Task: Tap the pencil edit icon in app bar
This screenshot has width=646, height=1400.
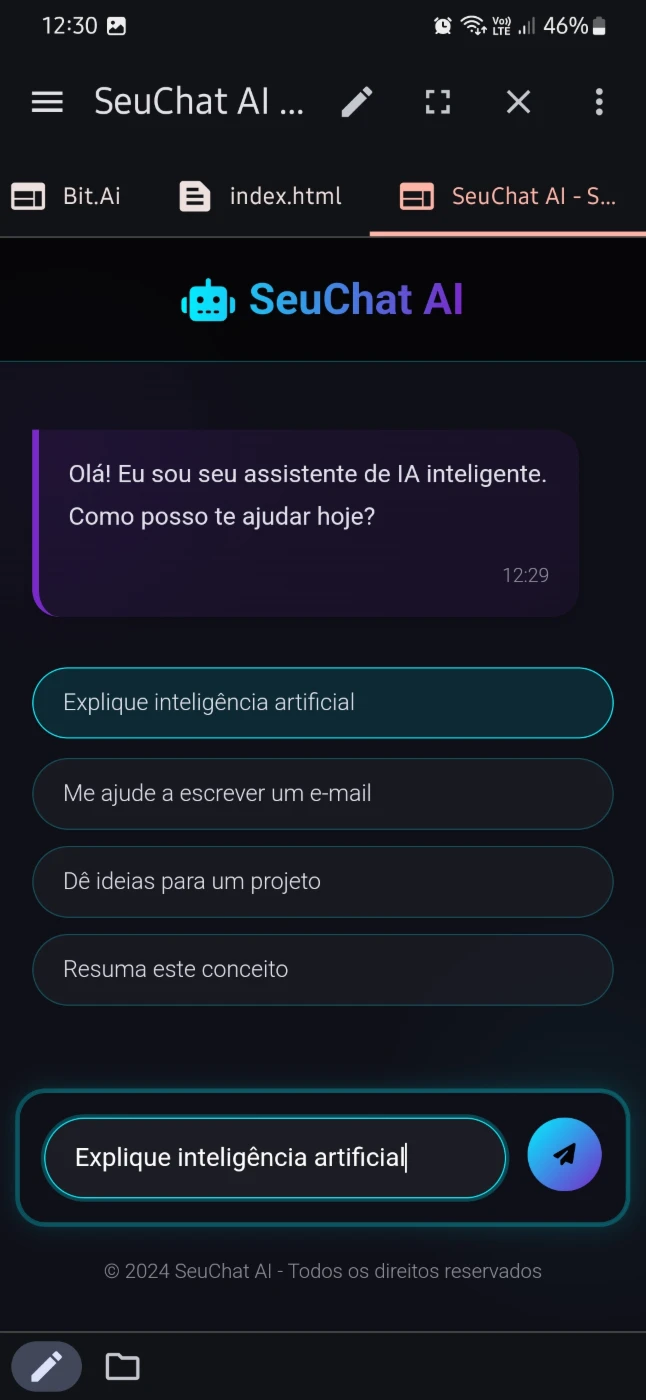Action: [x=357, y=102]
